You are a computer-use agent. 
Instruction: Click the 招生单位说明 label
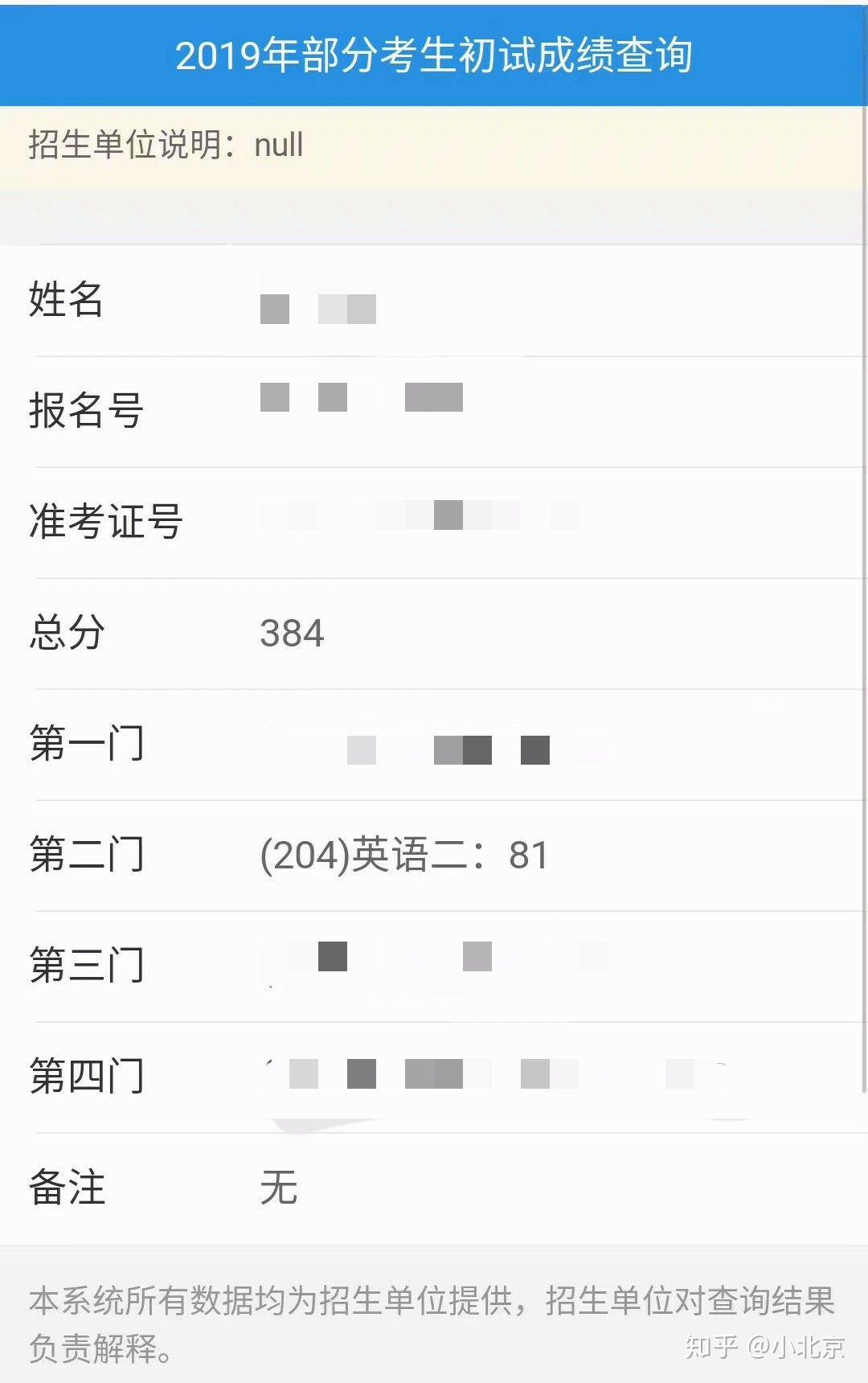tap(129, 145)
